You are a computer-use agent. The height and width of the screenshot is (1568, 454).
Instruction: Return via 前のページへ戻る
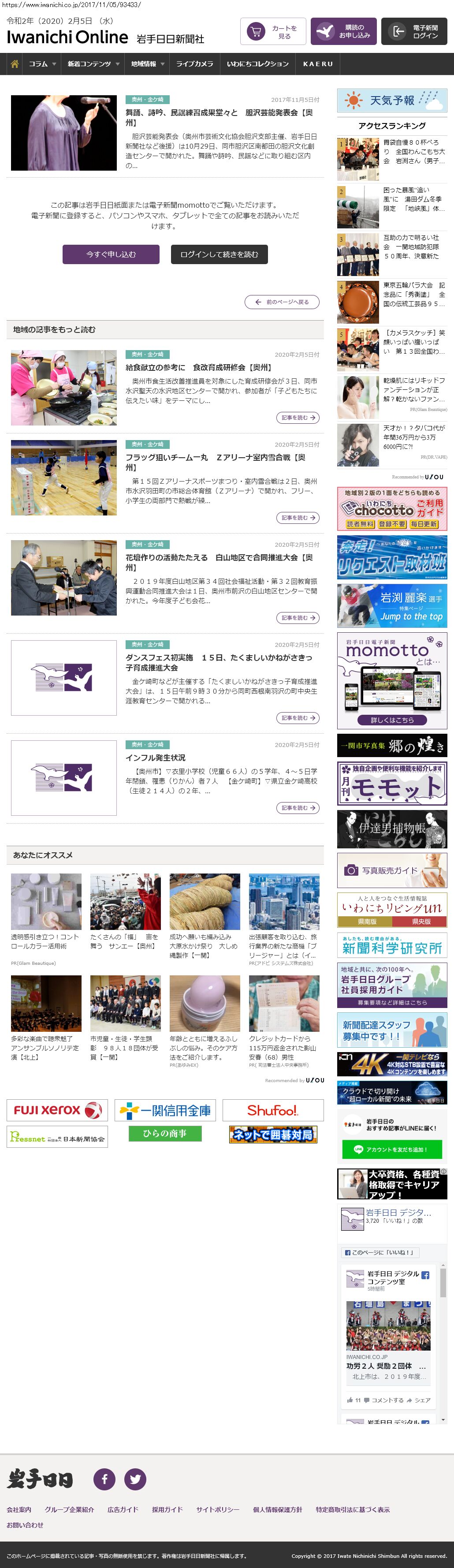pos(282,302)
